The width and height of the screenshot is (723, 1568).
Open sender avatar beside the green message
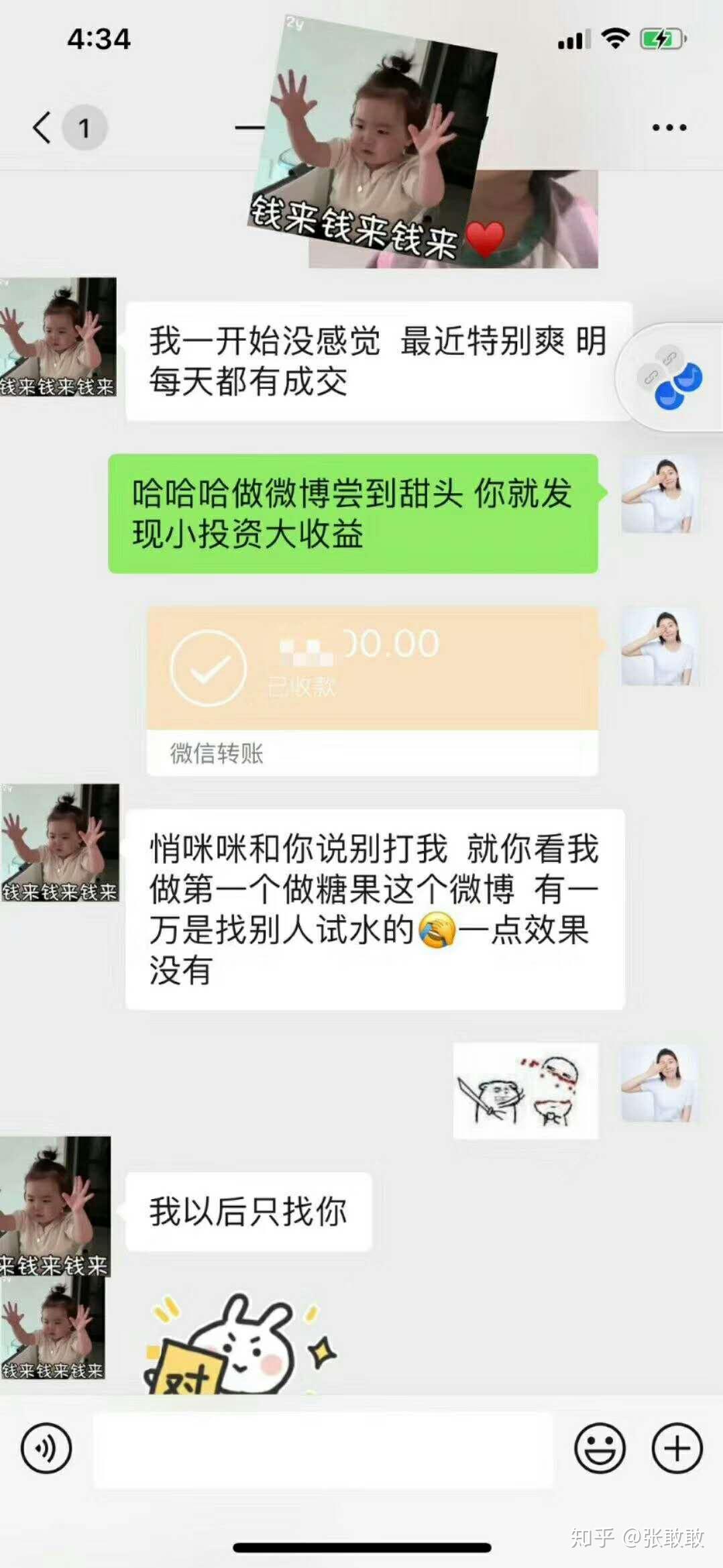coord(660,495)
